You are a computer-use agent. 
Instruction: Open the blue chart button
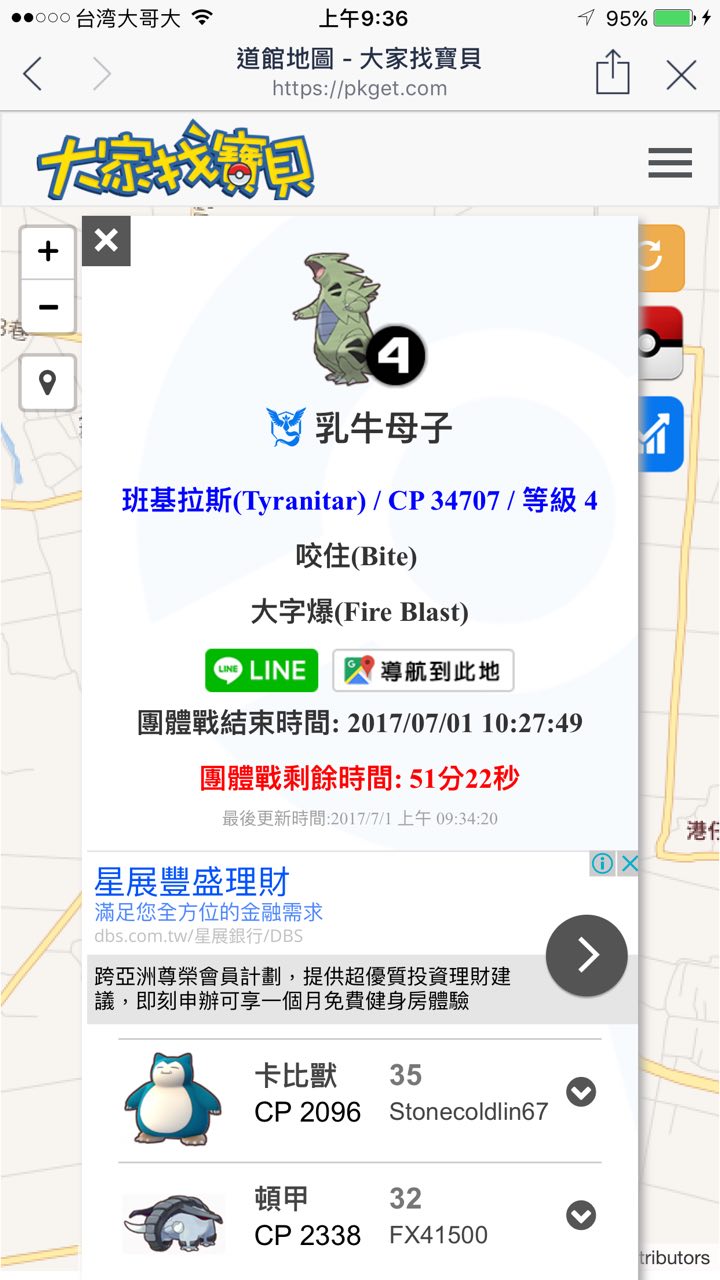(x=663, y=434)
